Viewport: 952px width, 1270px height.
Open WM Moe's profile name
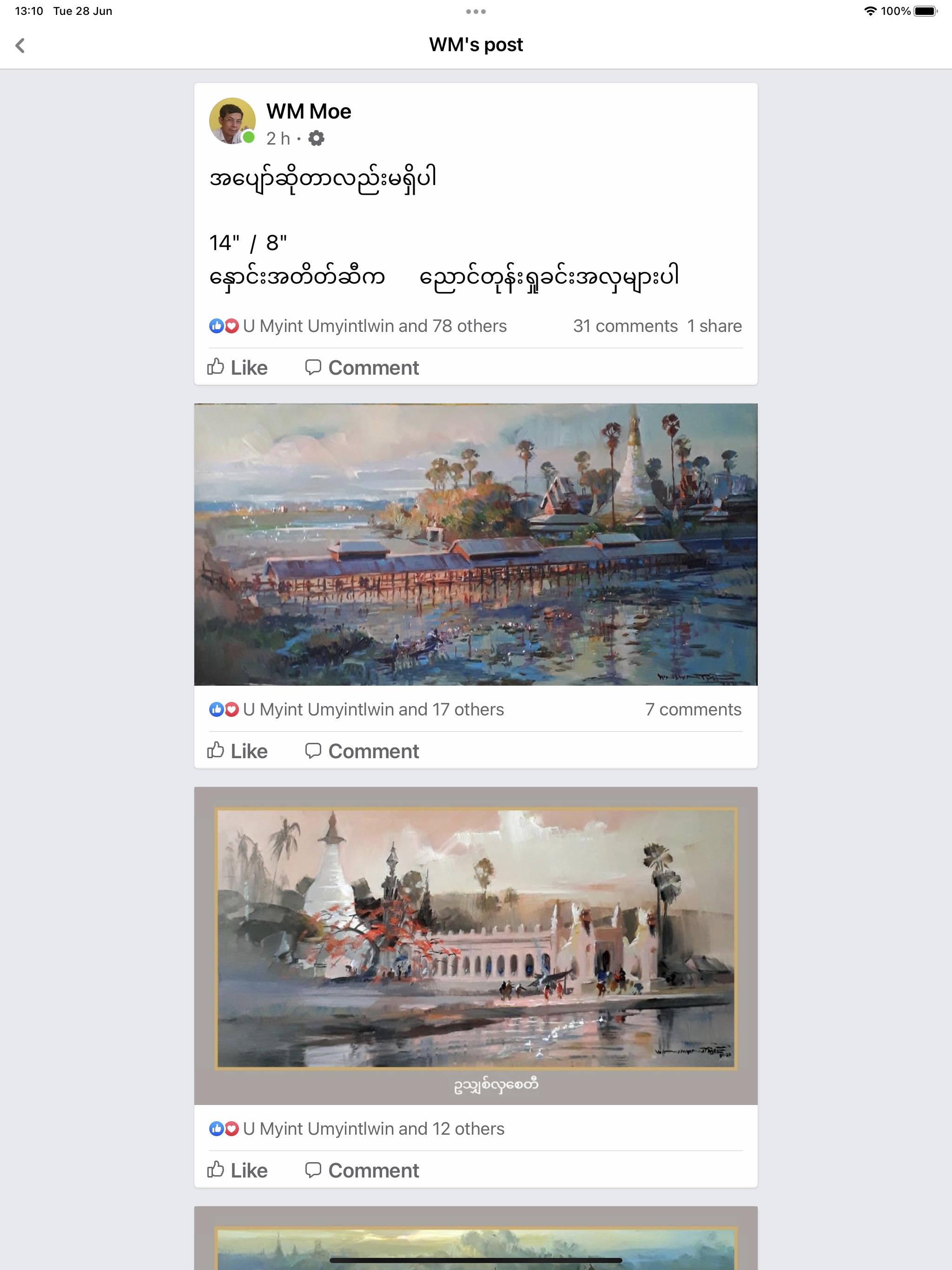308,112
